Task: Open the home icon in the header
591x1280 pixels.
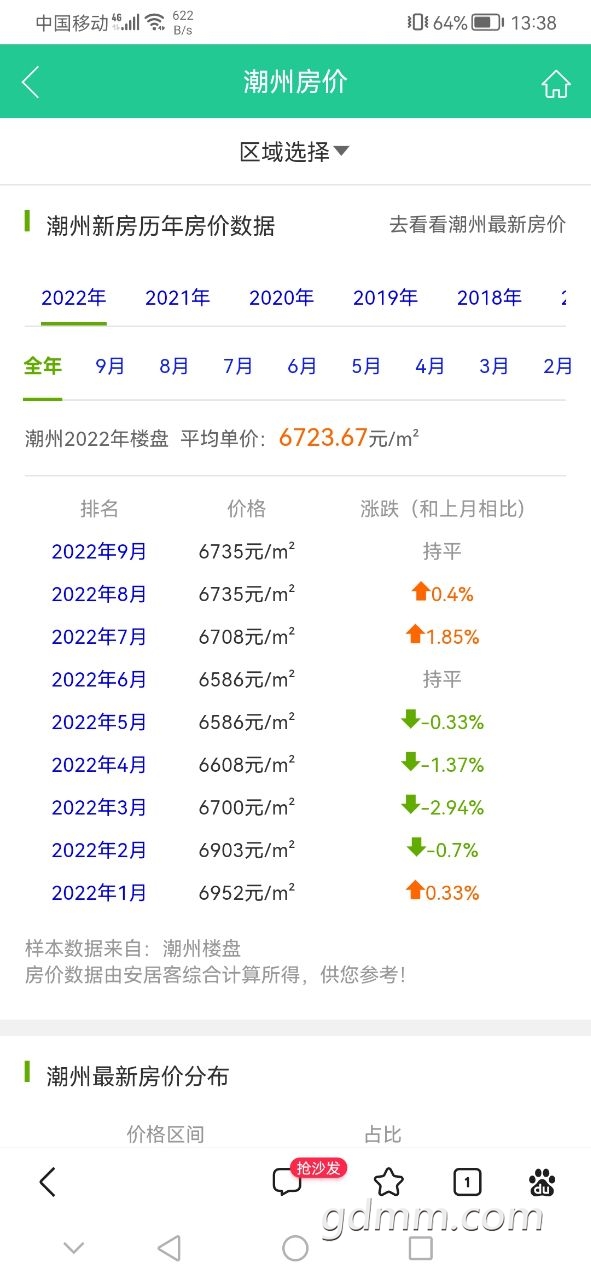Action: point(556,84)
